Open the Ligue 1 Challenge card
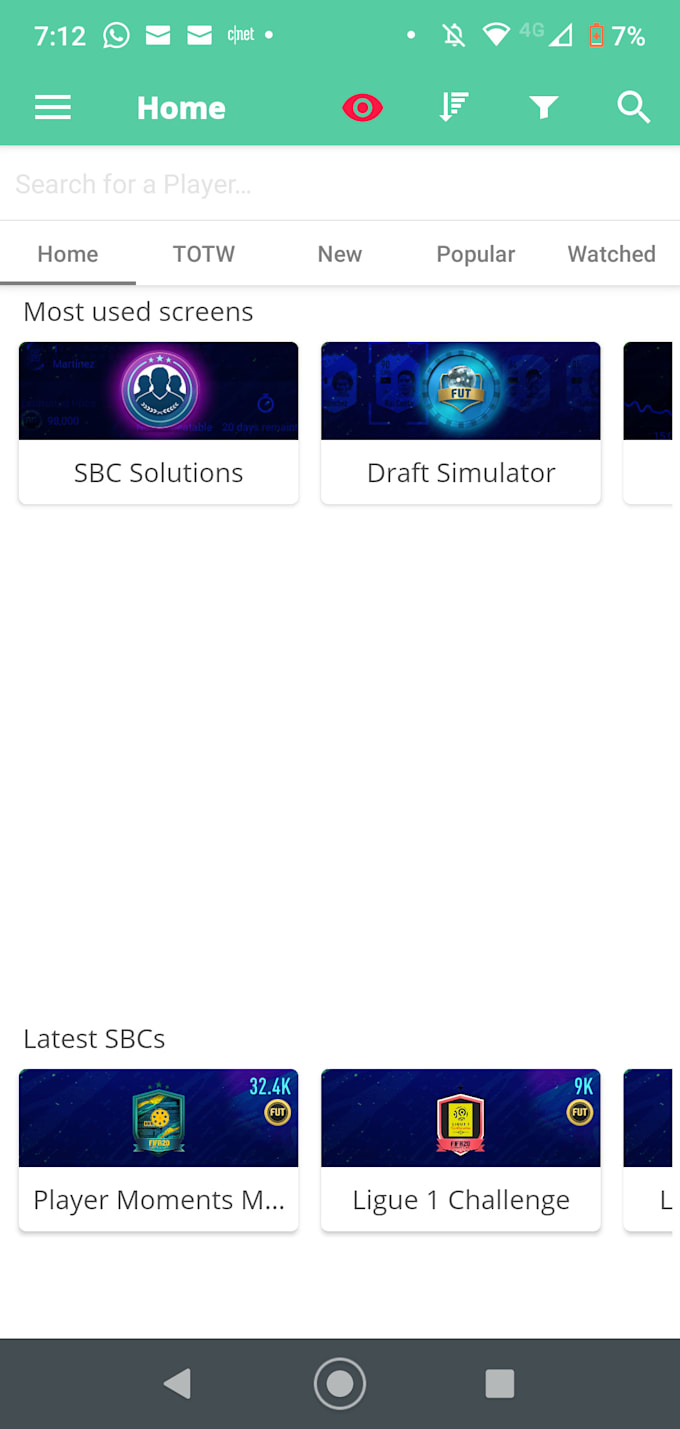Image resolution: width=680 pixels, height=1429 pixels. pyautogui.click(x=461, y=1149)
